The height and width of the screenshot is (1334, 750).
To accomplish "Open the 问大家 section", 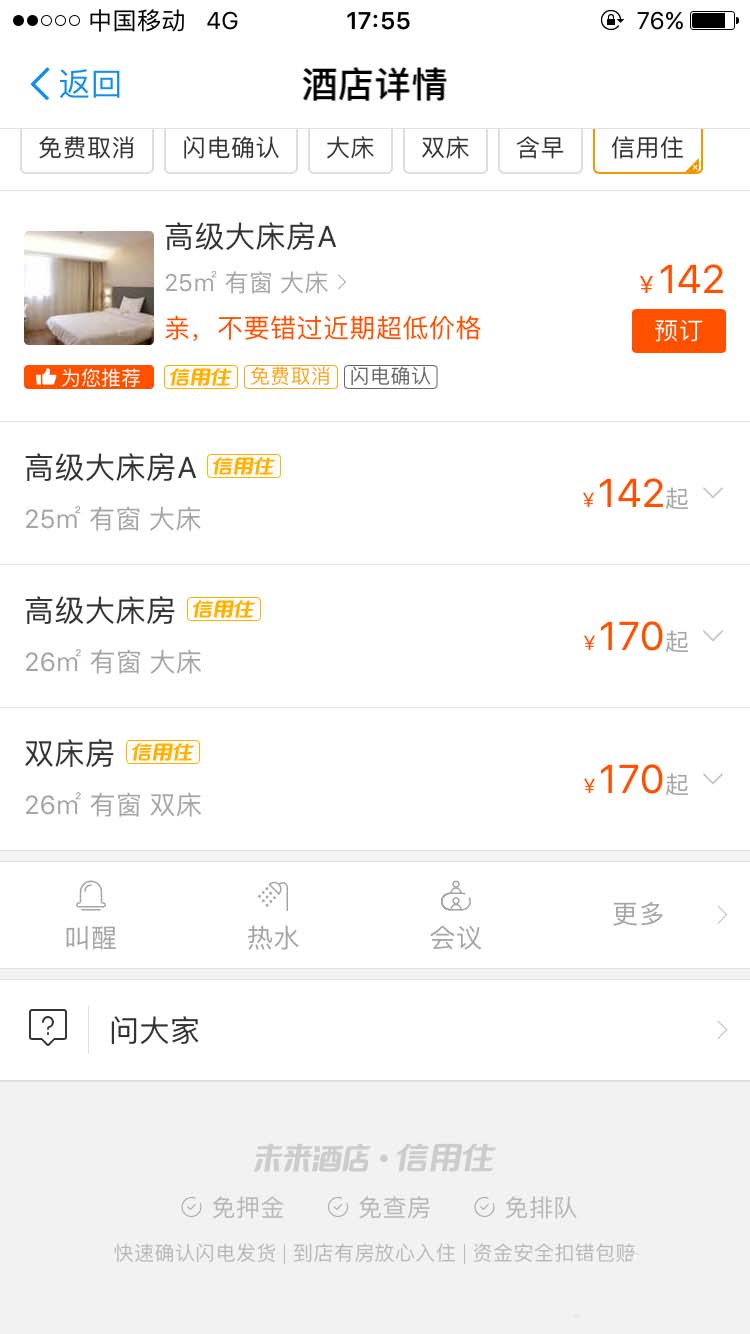I will 375,1030.
